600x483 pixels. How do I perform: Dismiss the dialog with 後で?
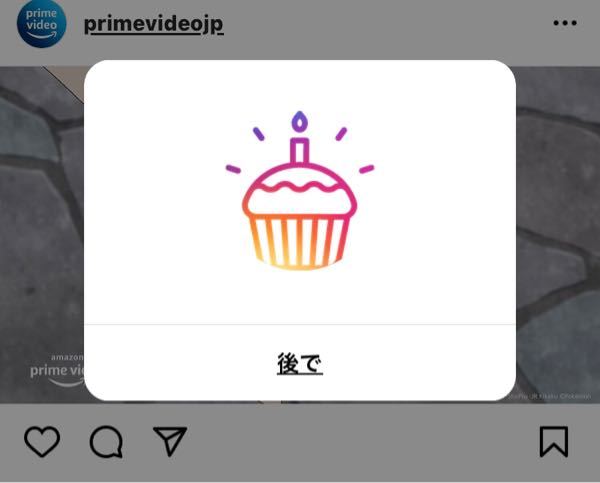(x=299, y=364)
